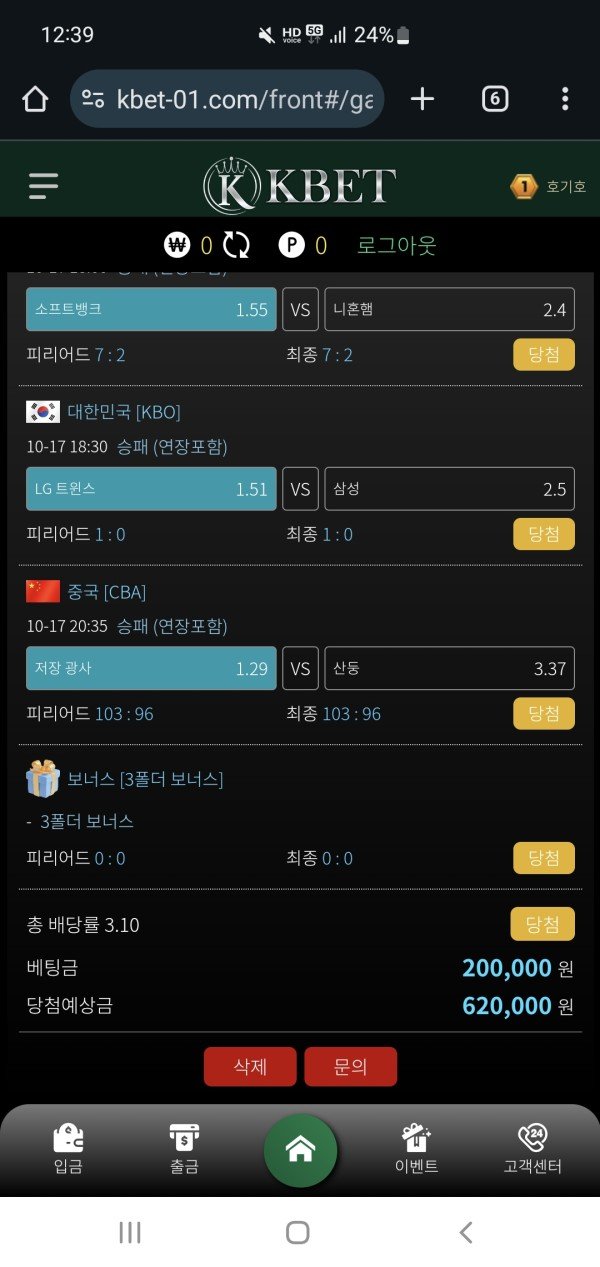Open the recent apps view

[x=130, y=1232]
